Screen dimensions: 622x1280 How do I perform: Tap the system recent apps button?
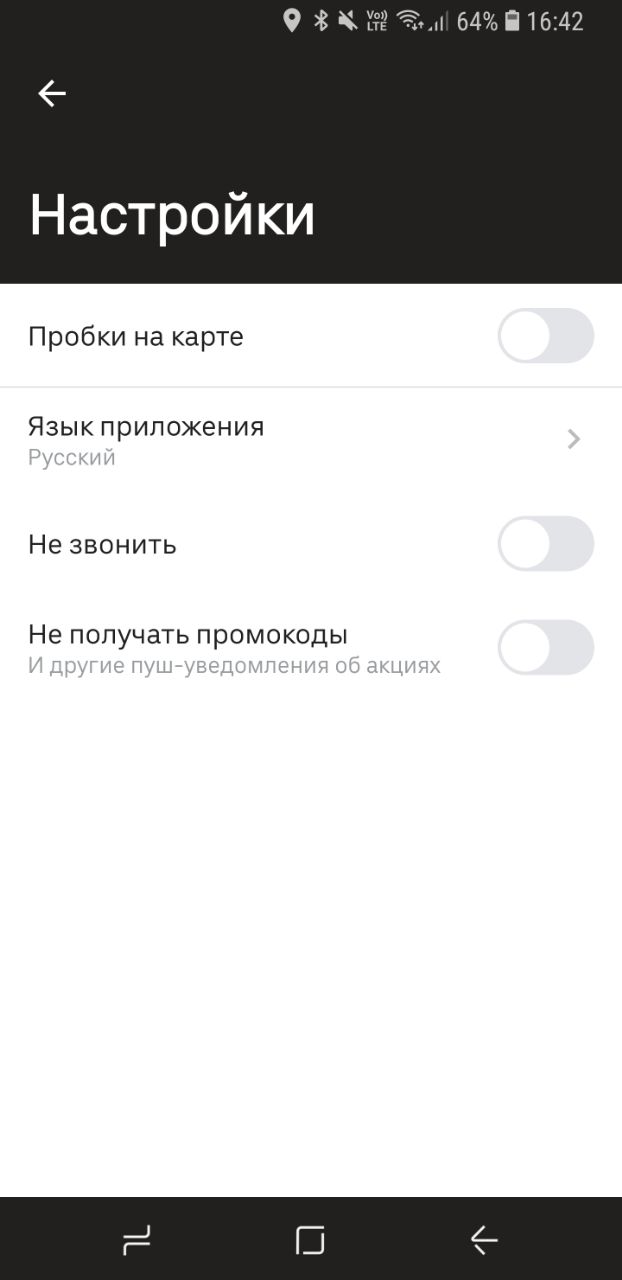click(136, 1241)
